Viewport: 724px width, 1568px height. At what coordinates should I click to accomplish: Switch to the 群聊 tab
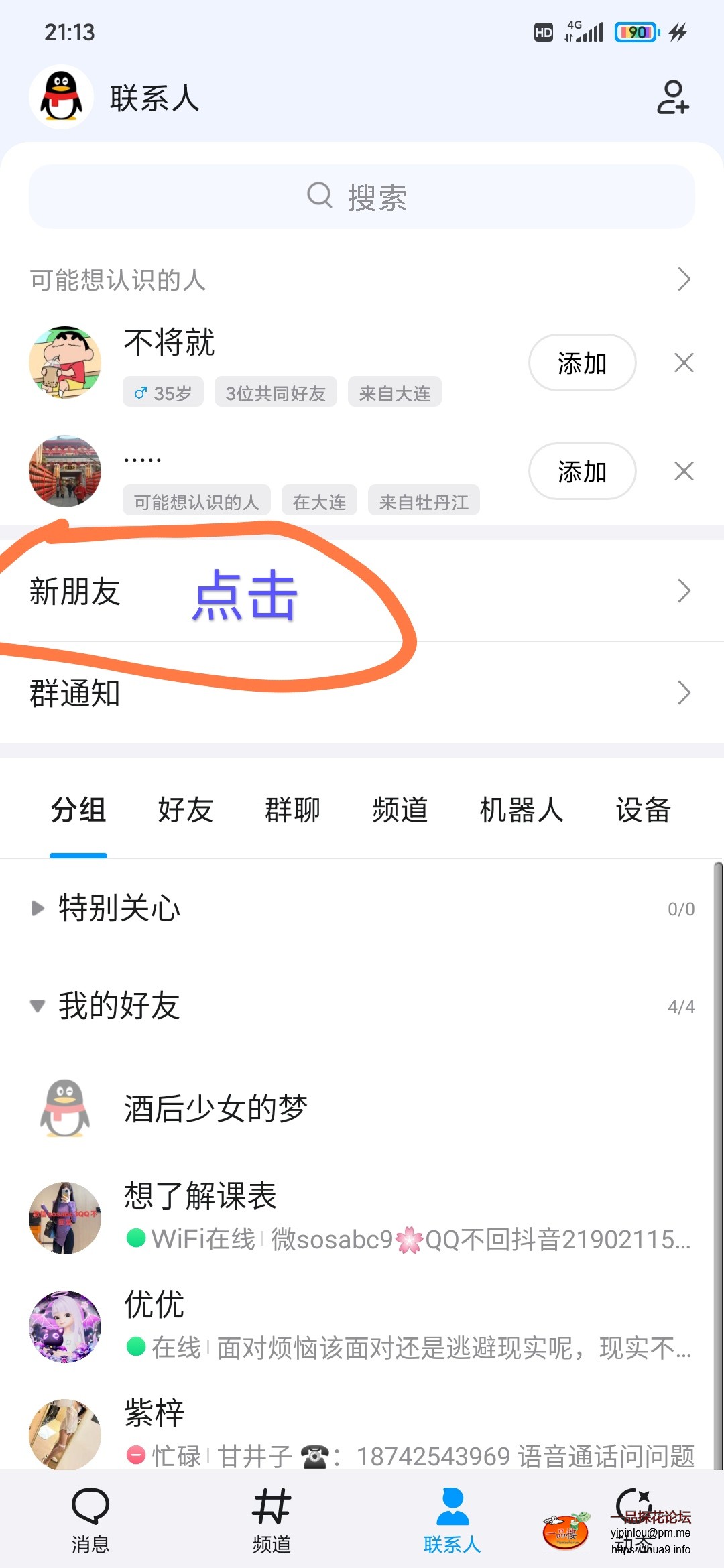pyautogui.click(x=293, y=810)
